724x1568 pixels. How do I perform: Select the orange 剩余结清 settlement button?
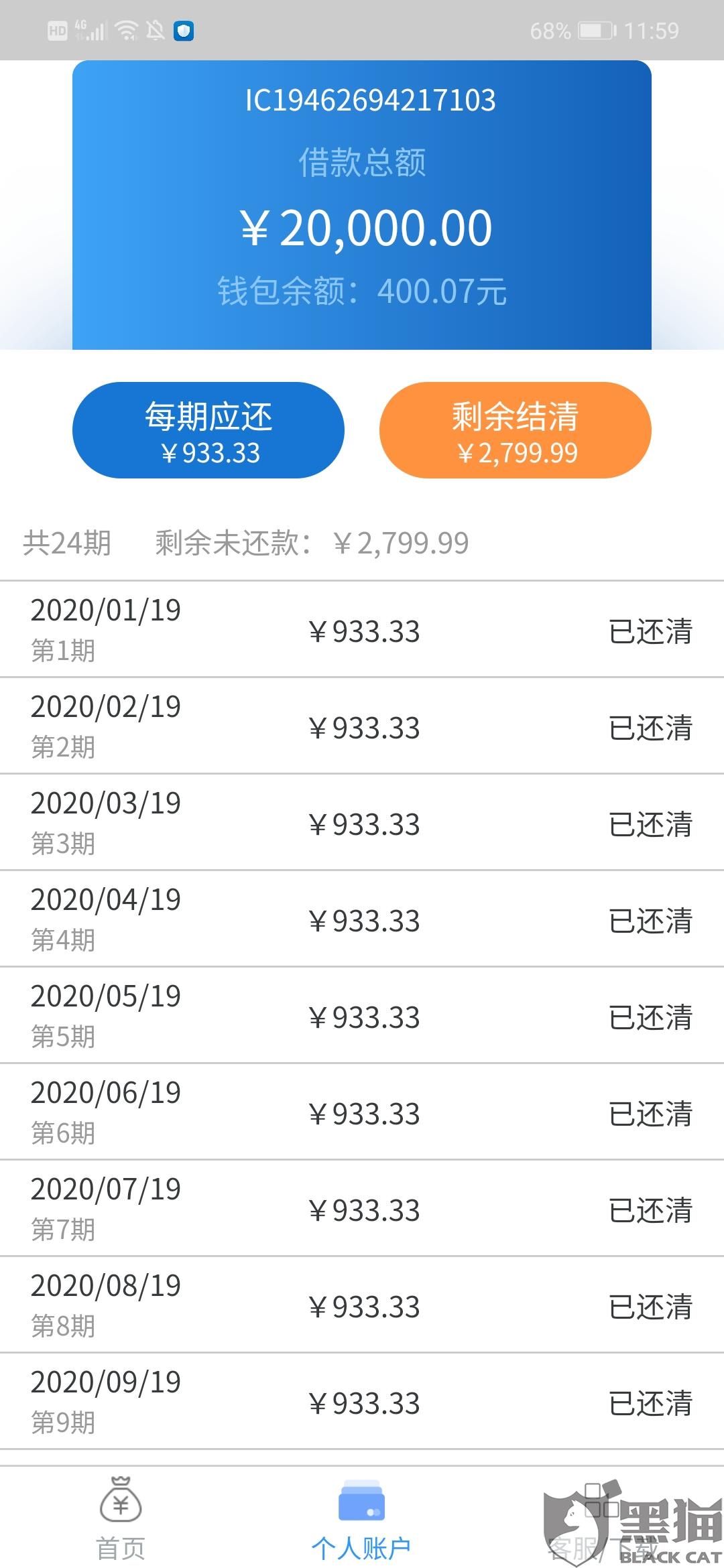click(x=515, y=430)
